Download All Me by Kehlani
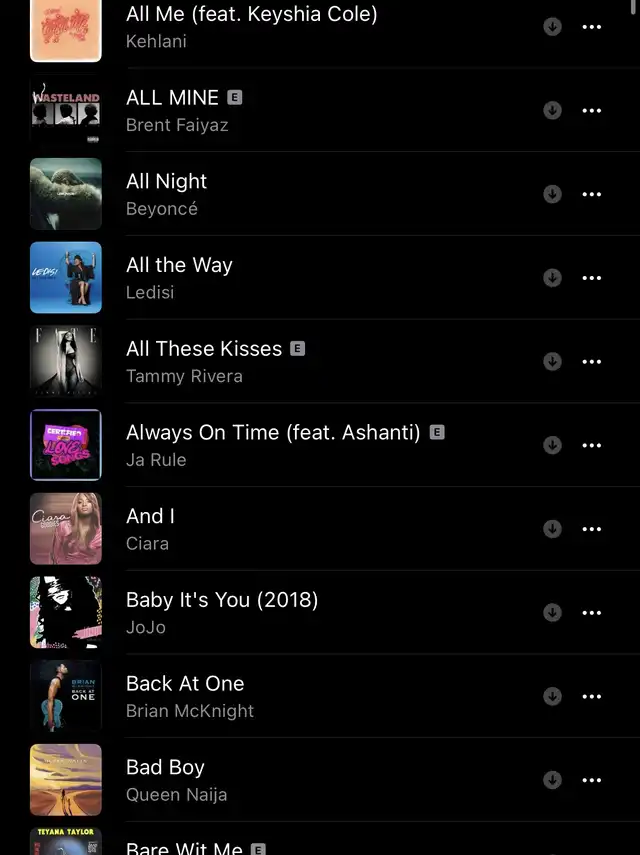The image size is (640, 855). click(x=552, y=27)
